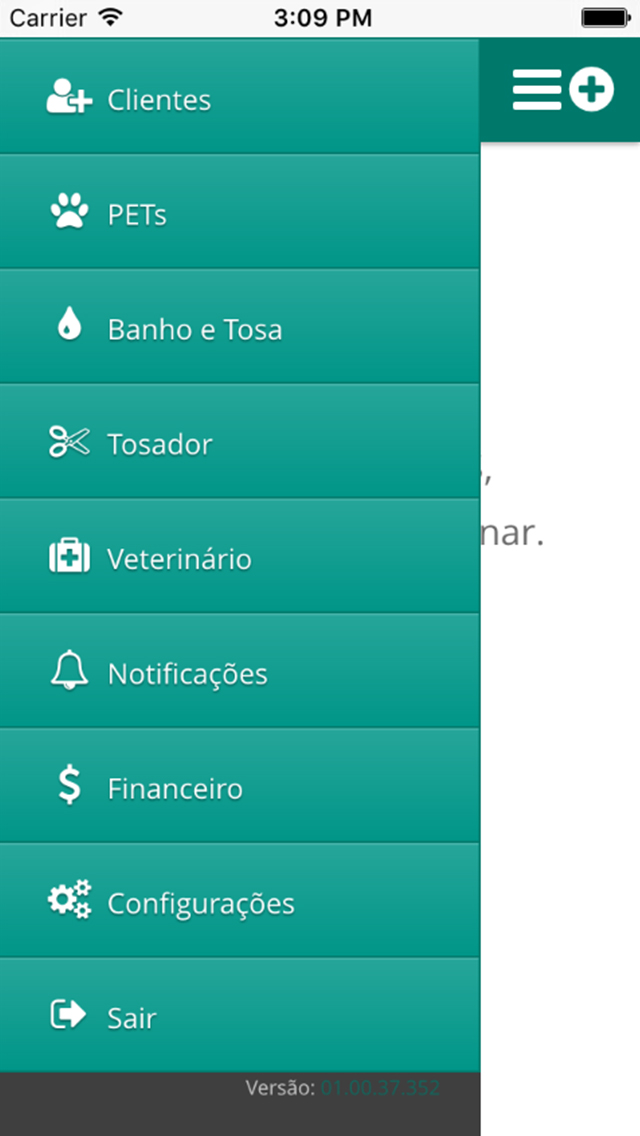
Task: Select Banho e Tosa
Action: [239, 327]
